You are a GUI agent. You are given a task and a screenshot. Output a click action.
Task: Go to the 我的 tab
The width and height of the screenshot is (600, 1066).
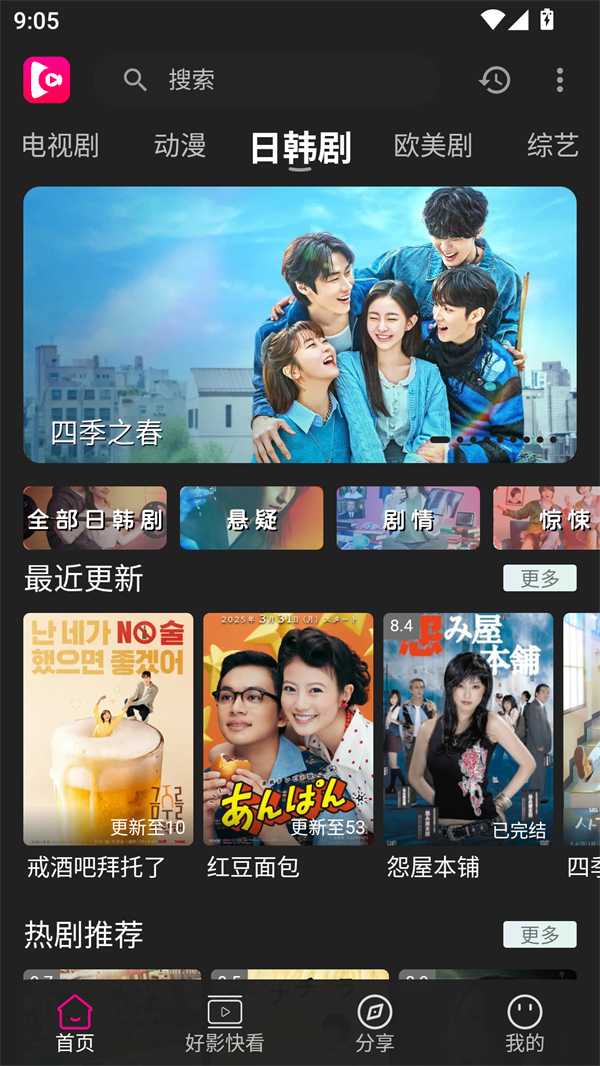(525, 1024)
